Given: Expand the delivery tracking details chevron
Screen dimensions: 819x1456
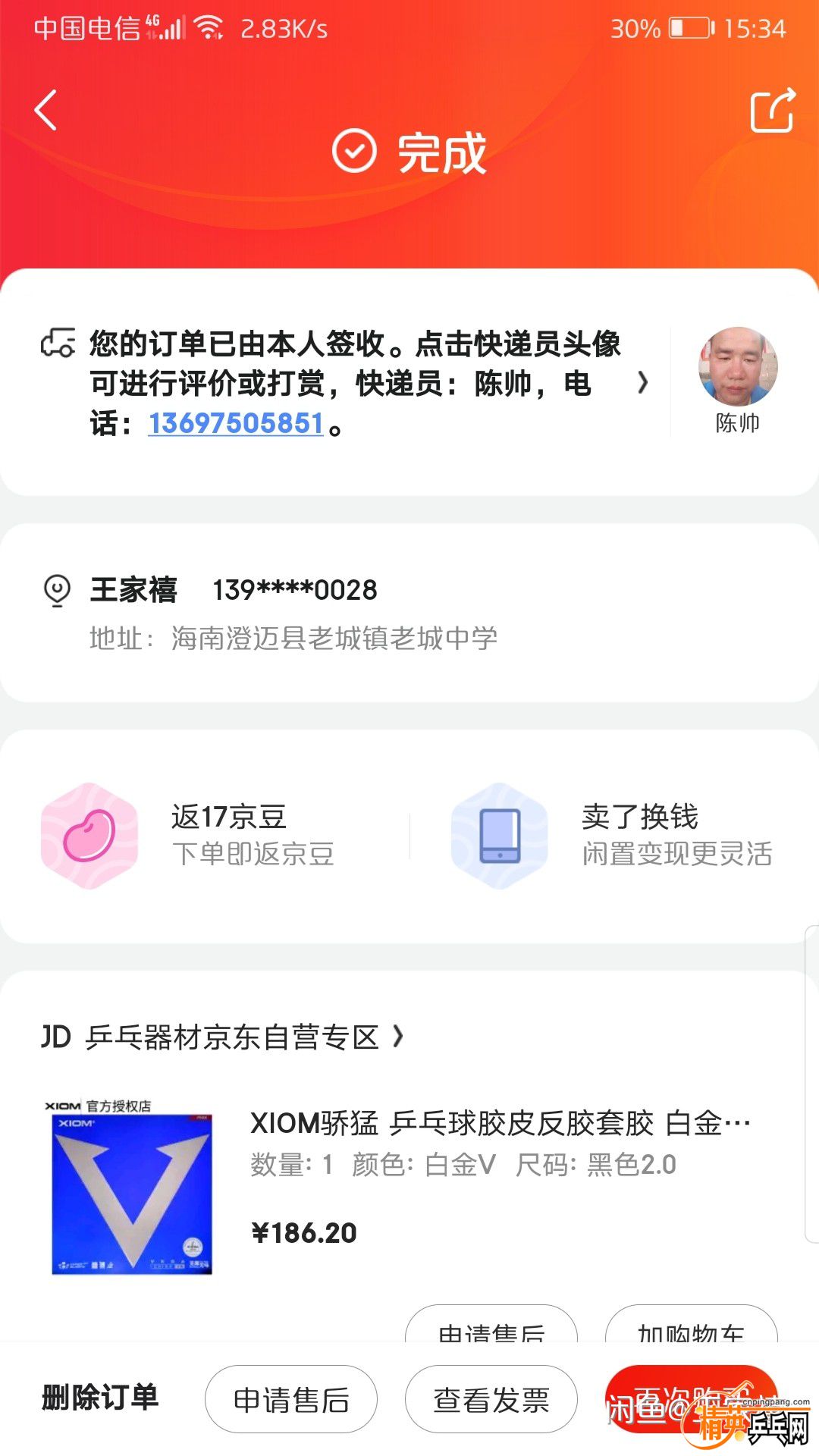Looking at the screenshot, I should [x=642, y=383].
